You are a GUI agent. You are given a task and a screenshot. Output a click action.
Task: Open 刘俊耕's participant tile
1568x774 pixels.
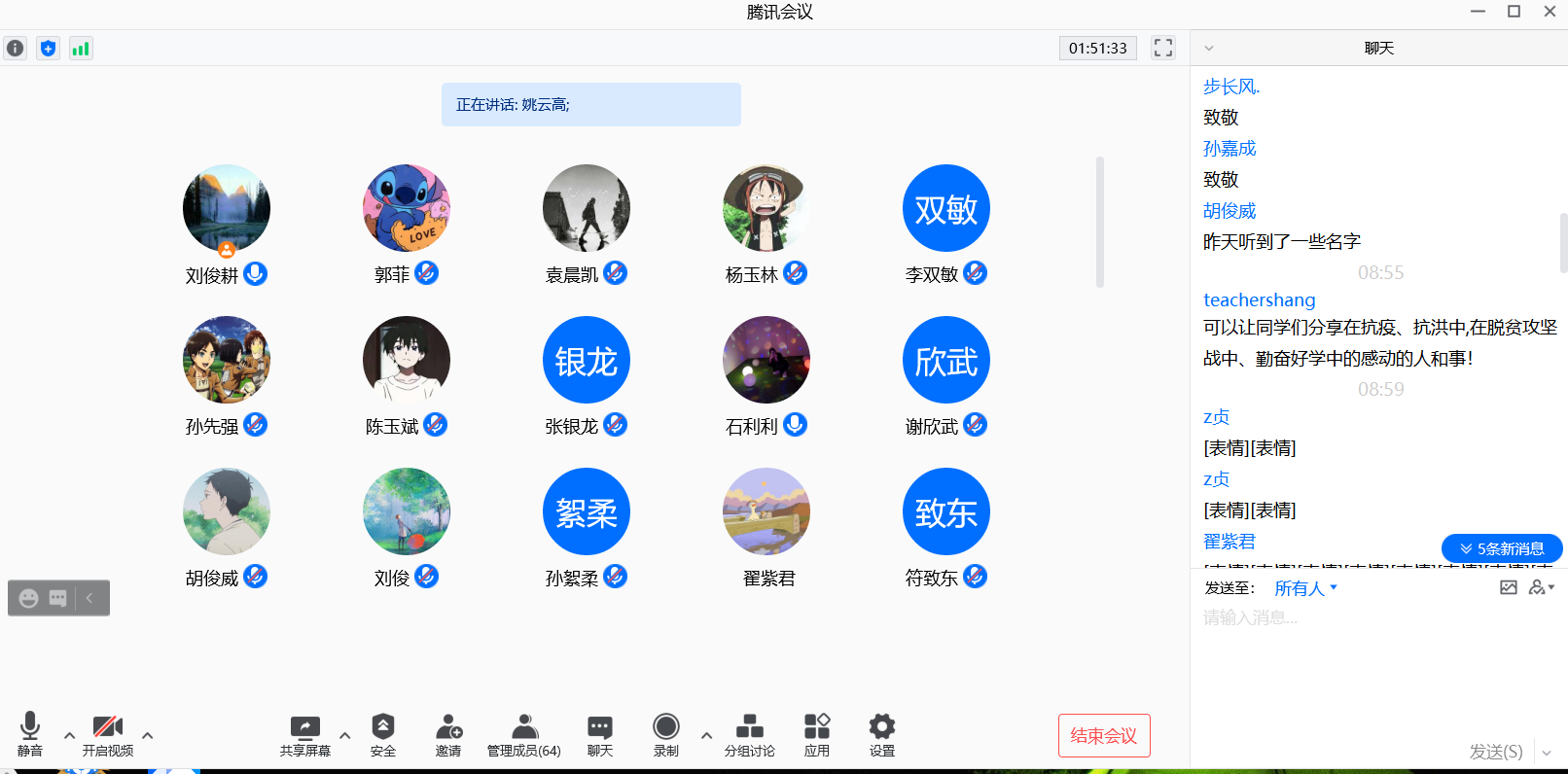point(227,208)
